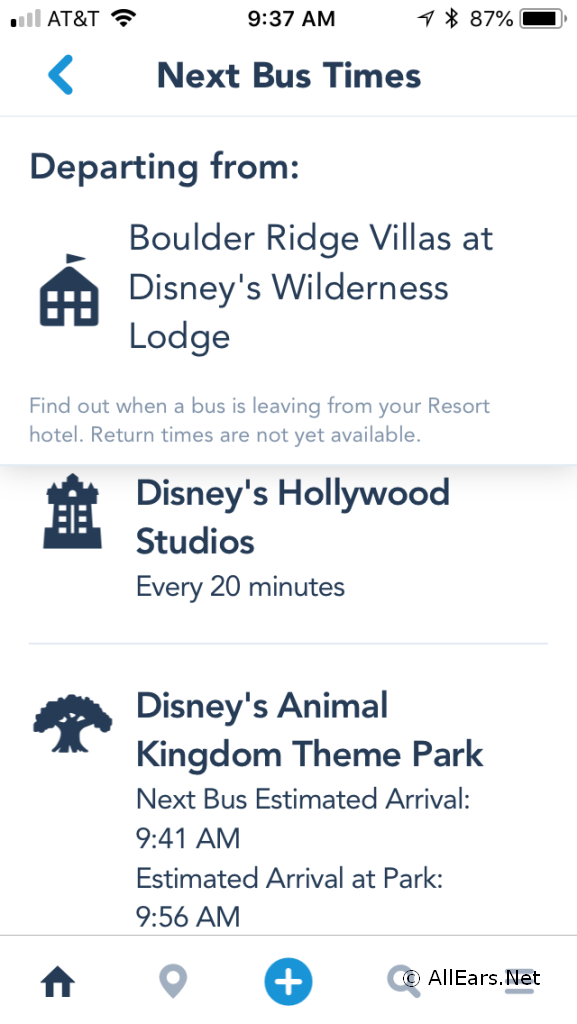Viewport: 577px width, 1024px height.
Task: Open the search tab
Action: coord(403,982)
